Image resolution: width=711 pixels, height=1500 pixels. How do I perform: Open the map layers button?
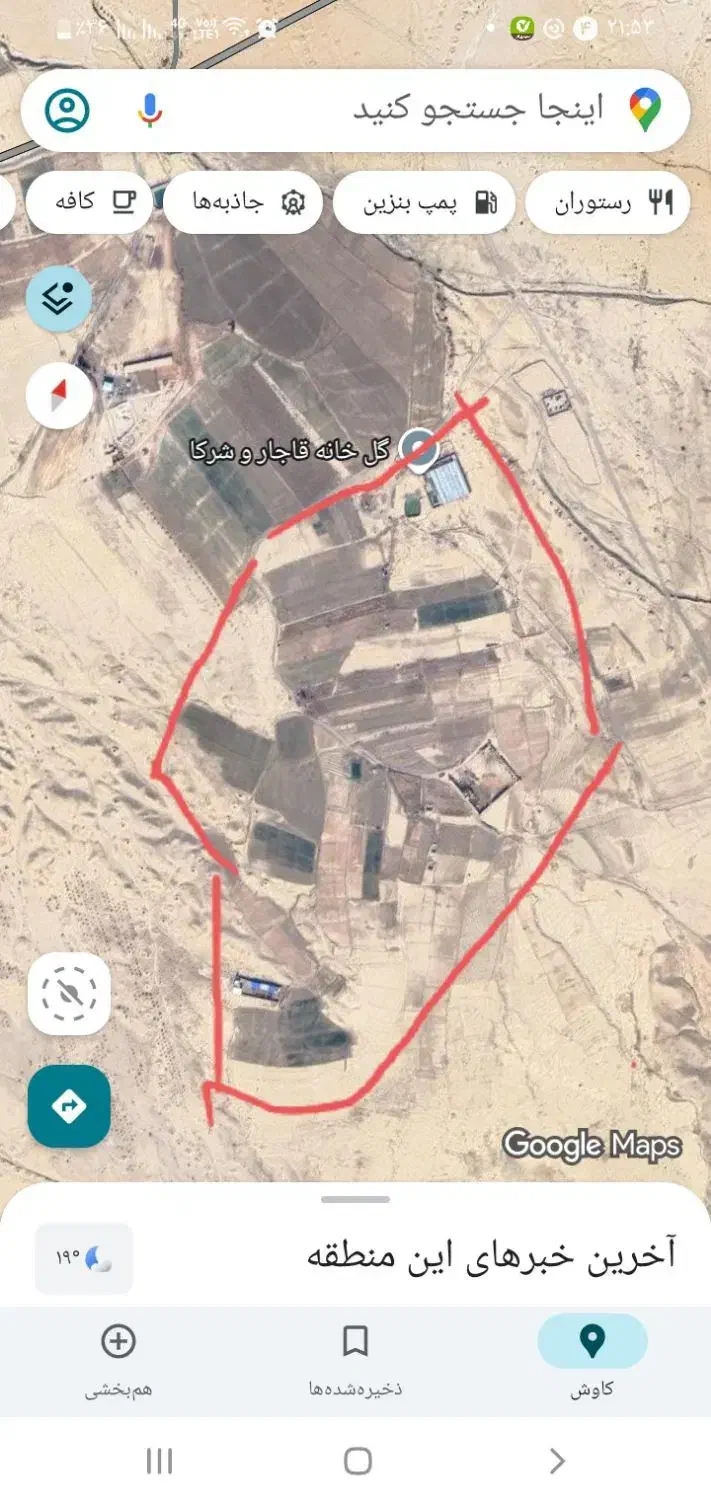pos(59,298)
